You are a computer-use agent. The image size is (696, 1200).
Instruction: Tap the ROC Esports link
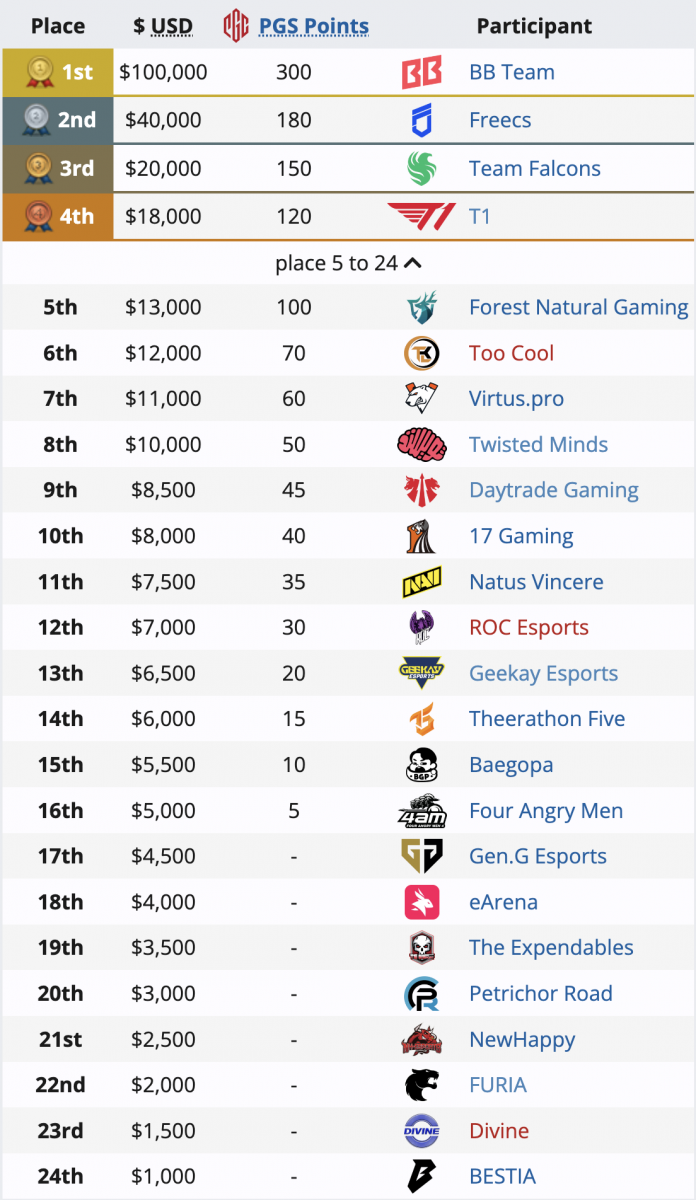point(529,628)
